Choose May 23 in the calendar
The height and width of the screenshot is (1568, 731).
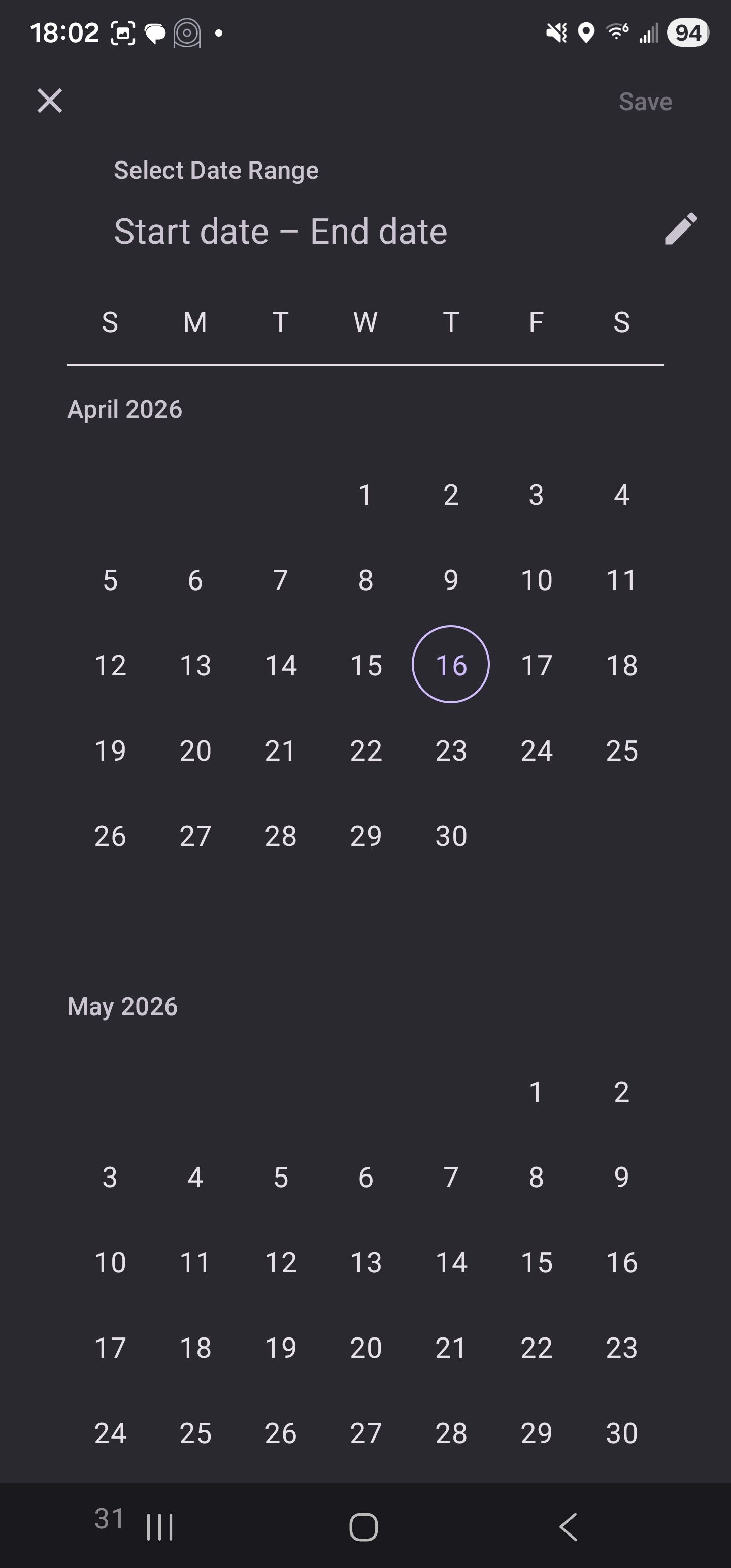[x=621, y=1348]
